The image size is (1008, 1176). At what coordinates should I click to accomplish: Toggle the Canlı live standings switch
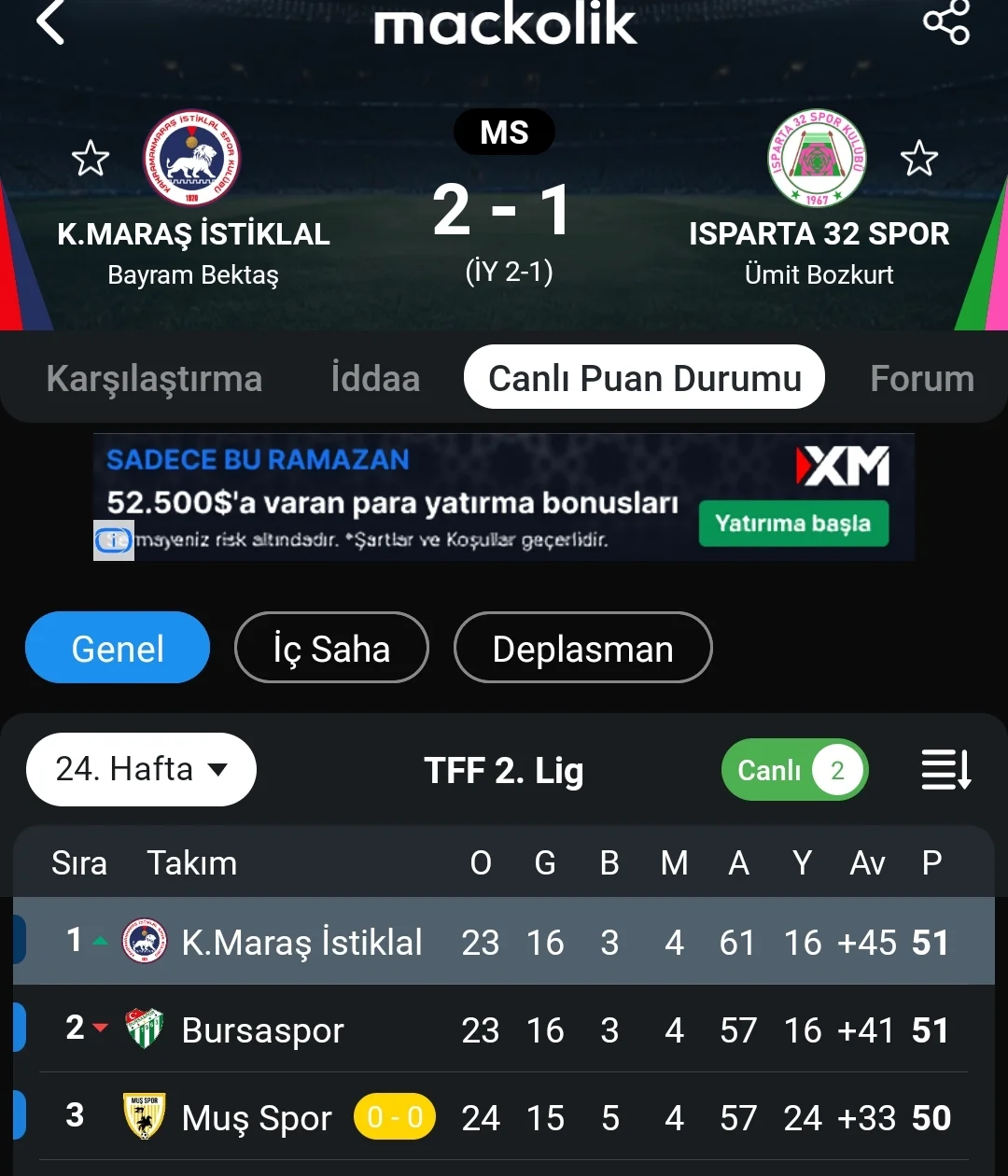click(x=795, y=770)
